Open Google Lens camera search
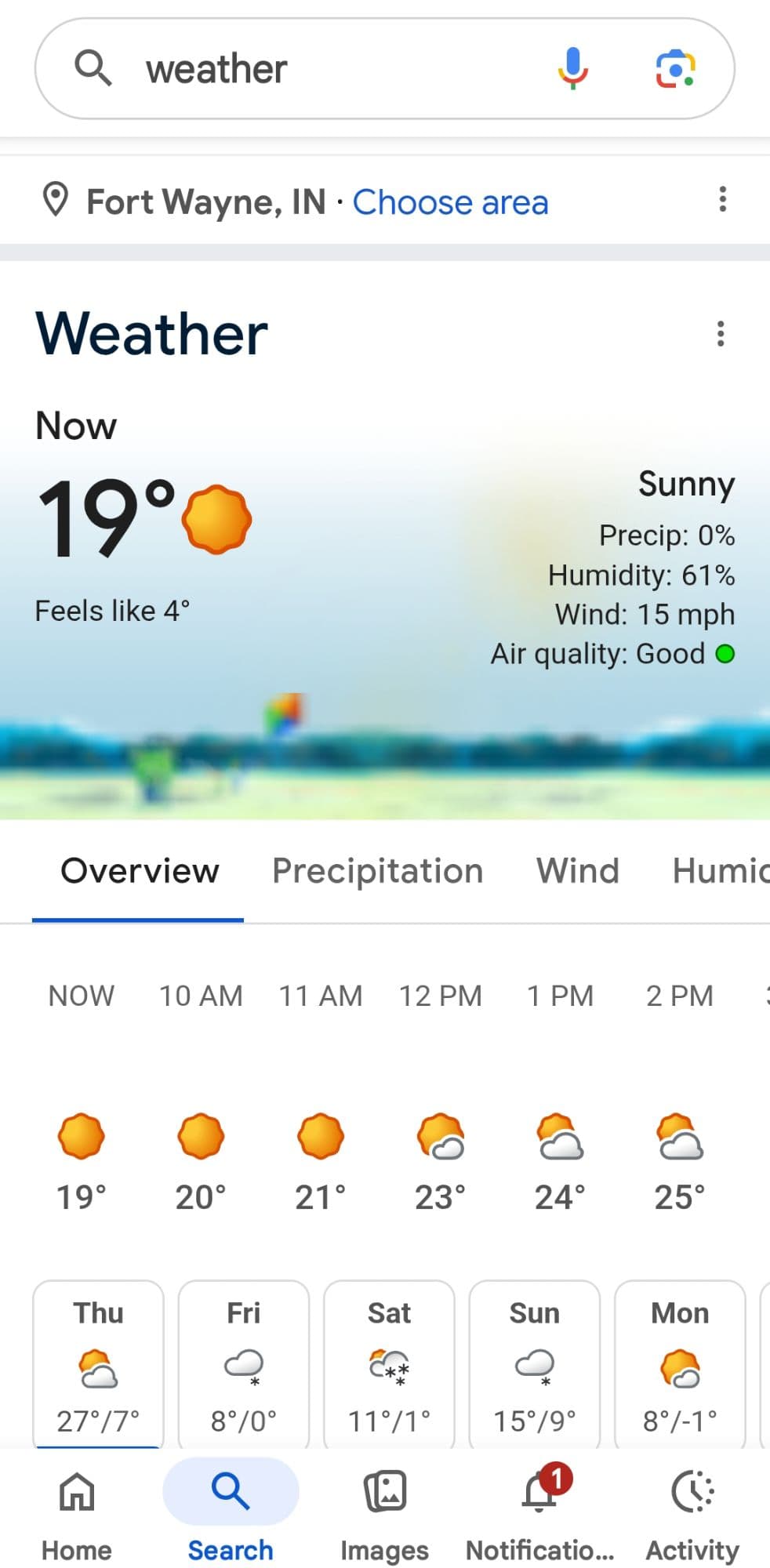 click(x=675, y=68)
